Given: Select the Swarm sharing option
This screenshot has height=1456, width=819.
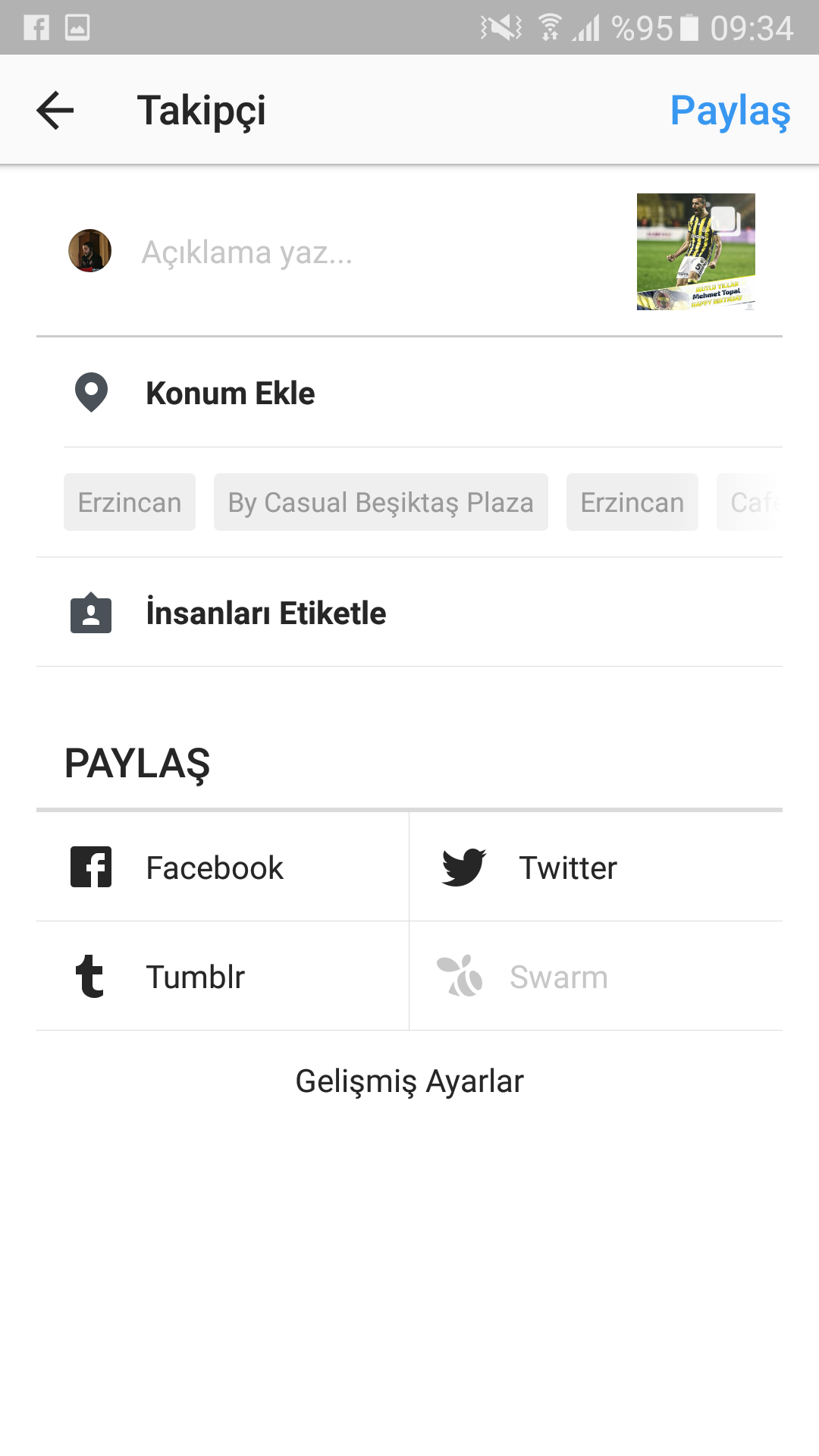Looking at the screenshot, I should pyautogui.click(x=596, y=977).
